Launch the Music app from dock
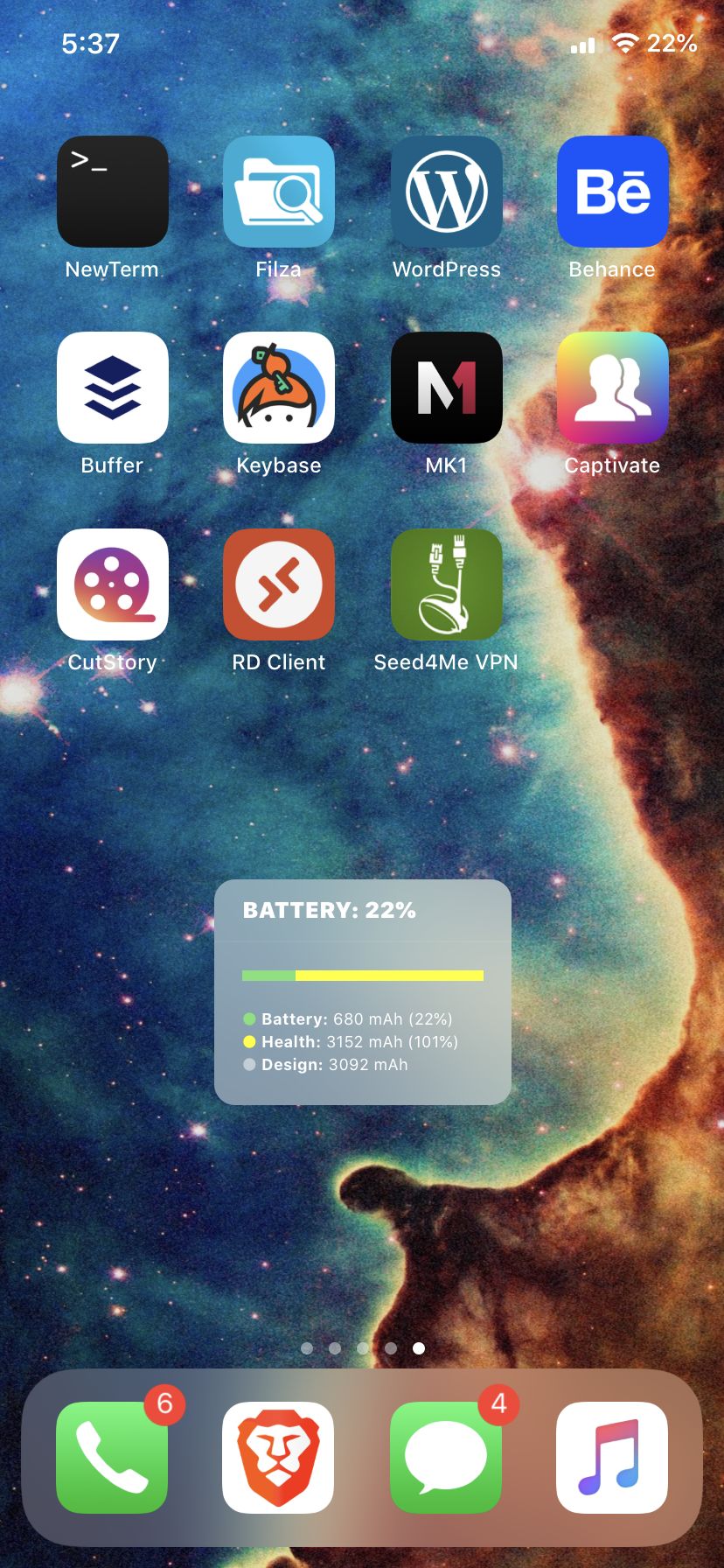 pyautogui.click(x=612, y=1458)
